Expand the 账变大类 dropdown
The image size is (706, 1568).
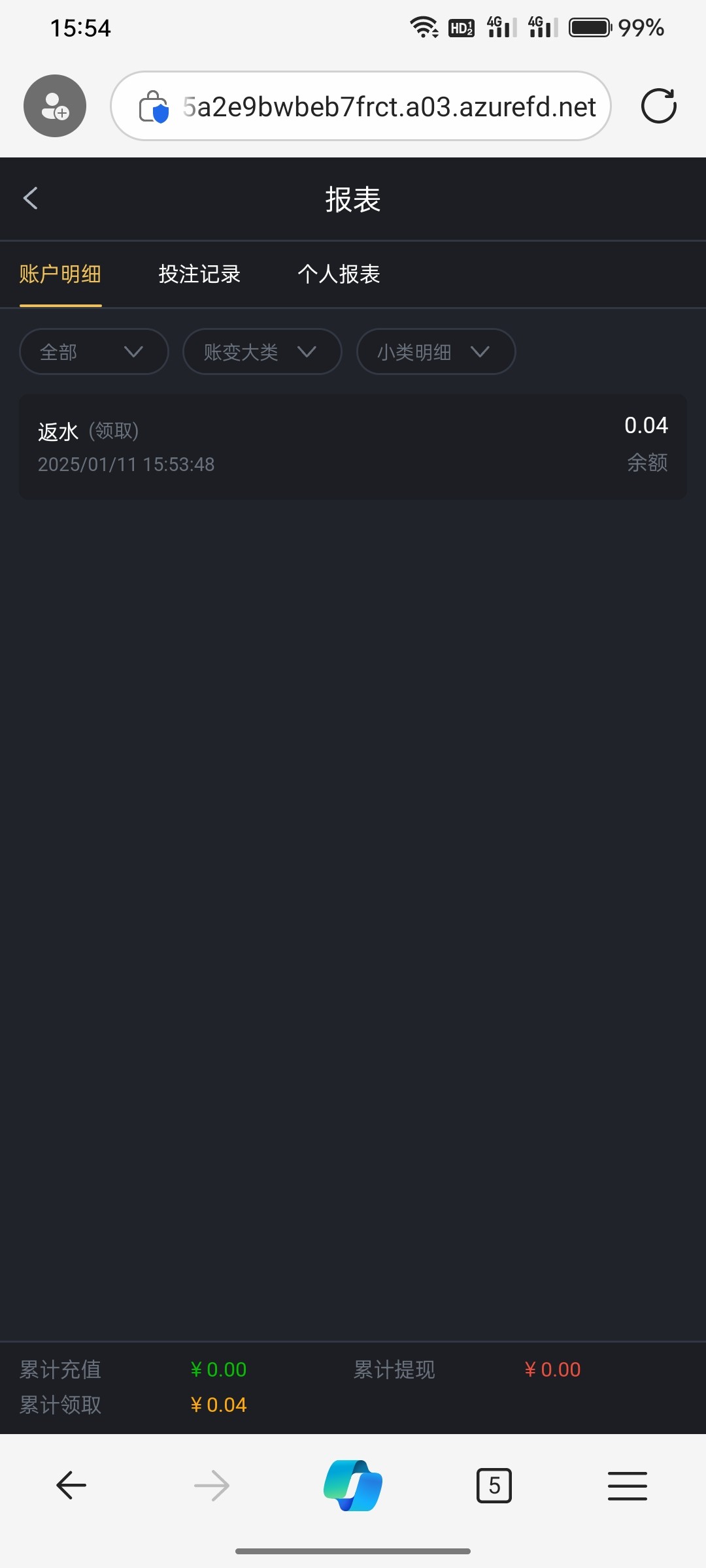[x=261, y=351]
